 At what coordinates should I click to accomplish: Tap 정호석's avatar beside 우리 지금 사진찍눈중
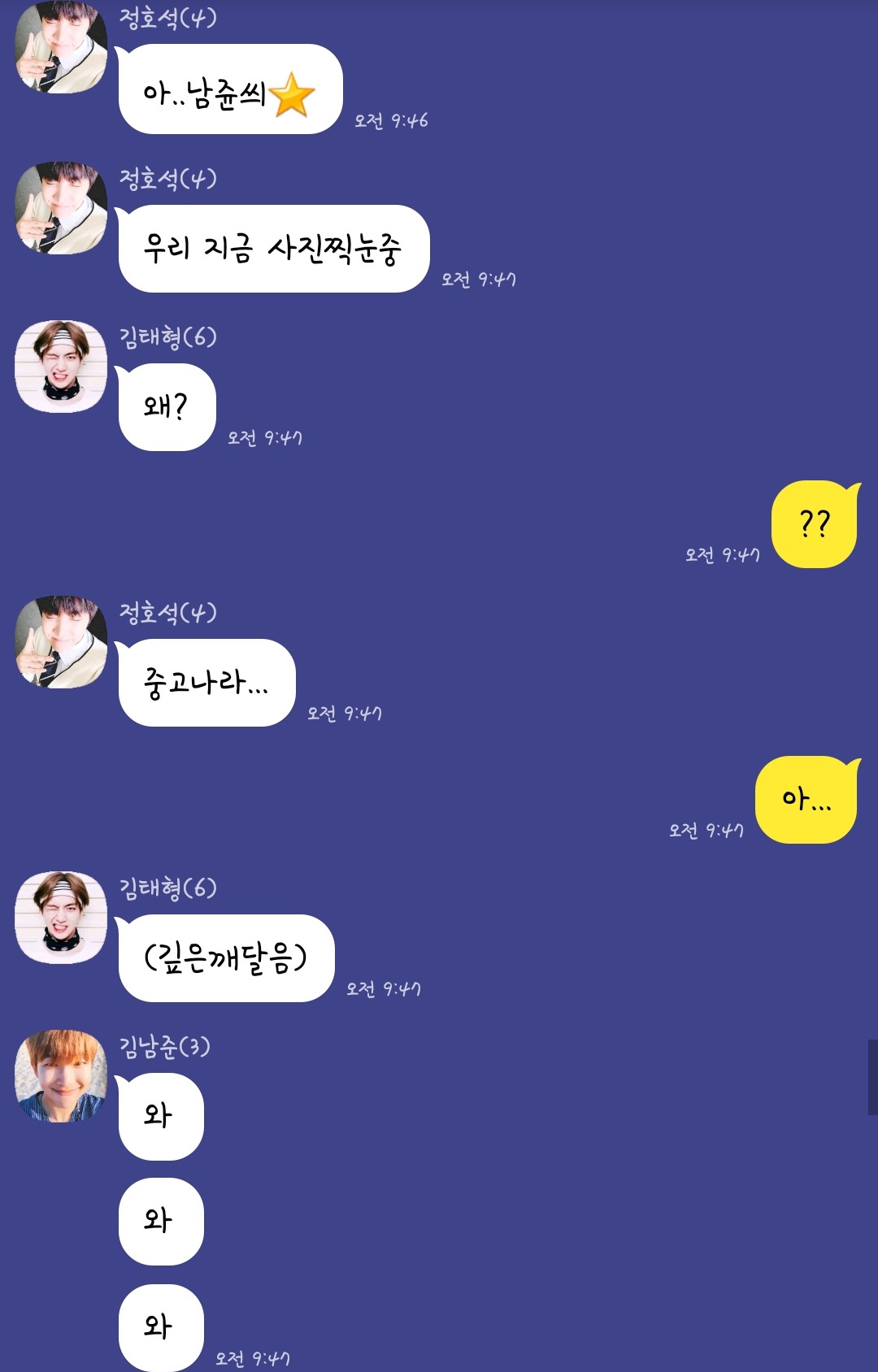coord(61,208)
